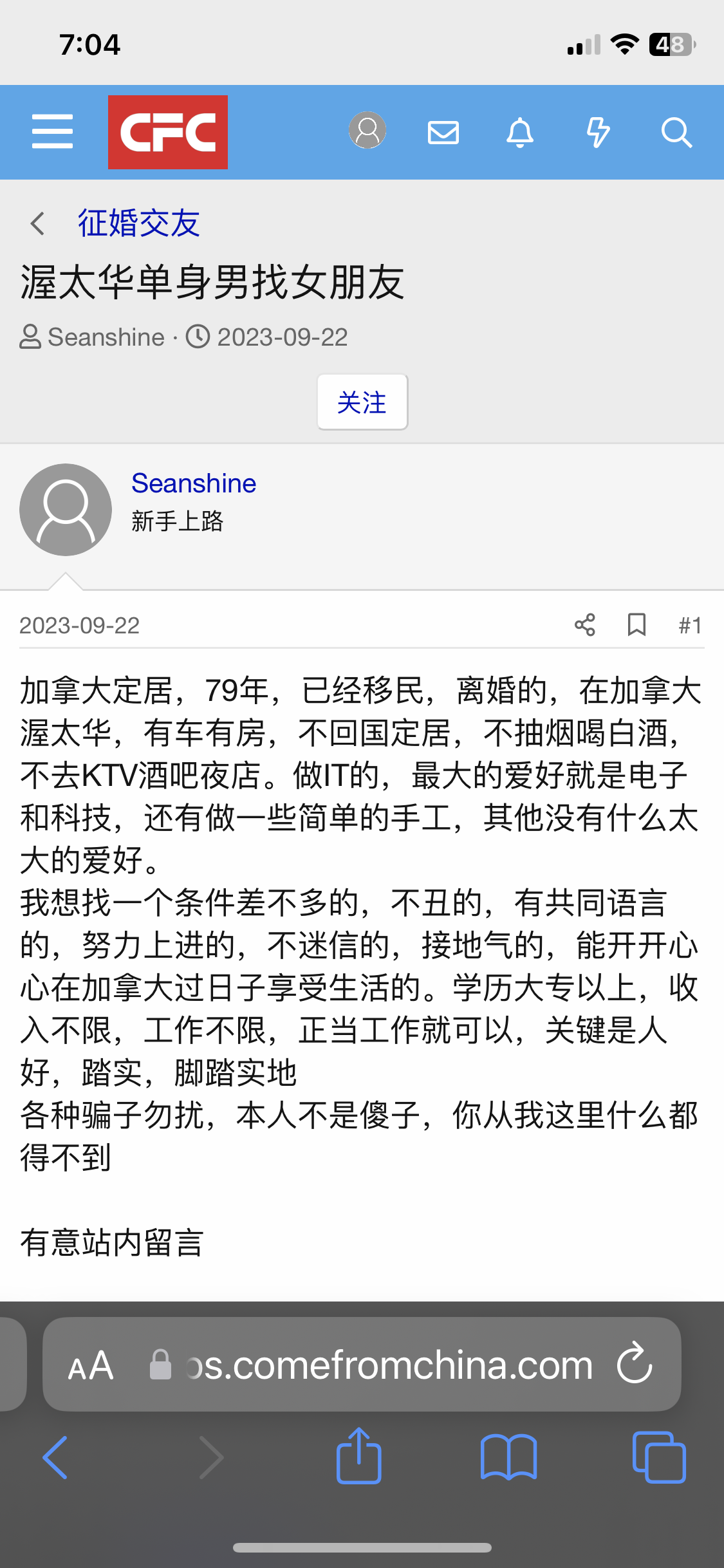View Seanshine's avatar profile
Screen dimensions: 724x1568
[66, 509]
